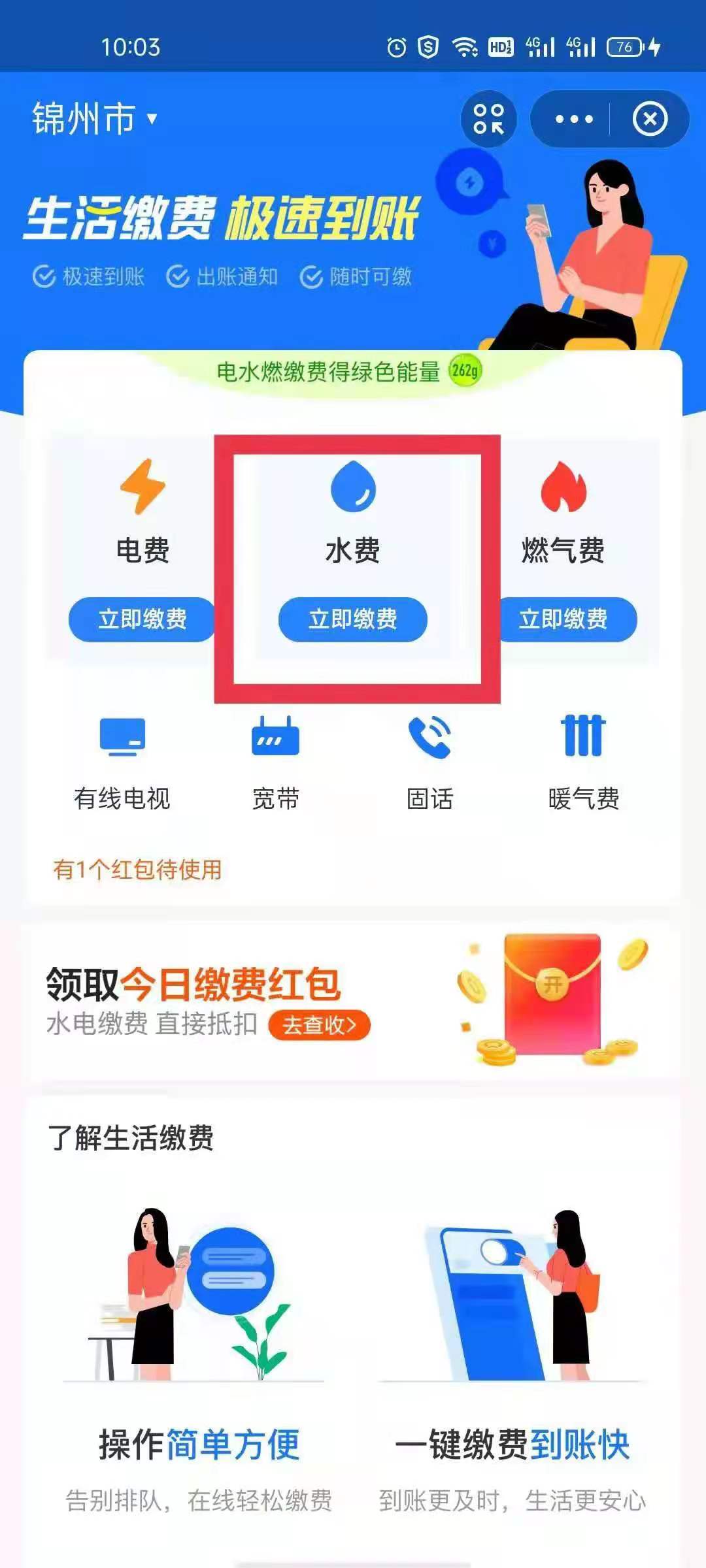Screen dimensions: 706x1568
Task: Open the 电水燃缴费得绿色能量 banner
Action: tap(350, 372)
